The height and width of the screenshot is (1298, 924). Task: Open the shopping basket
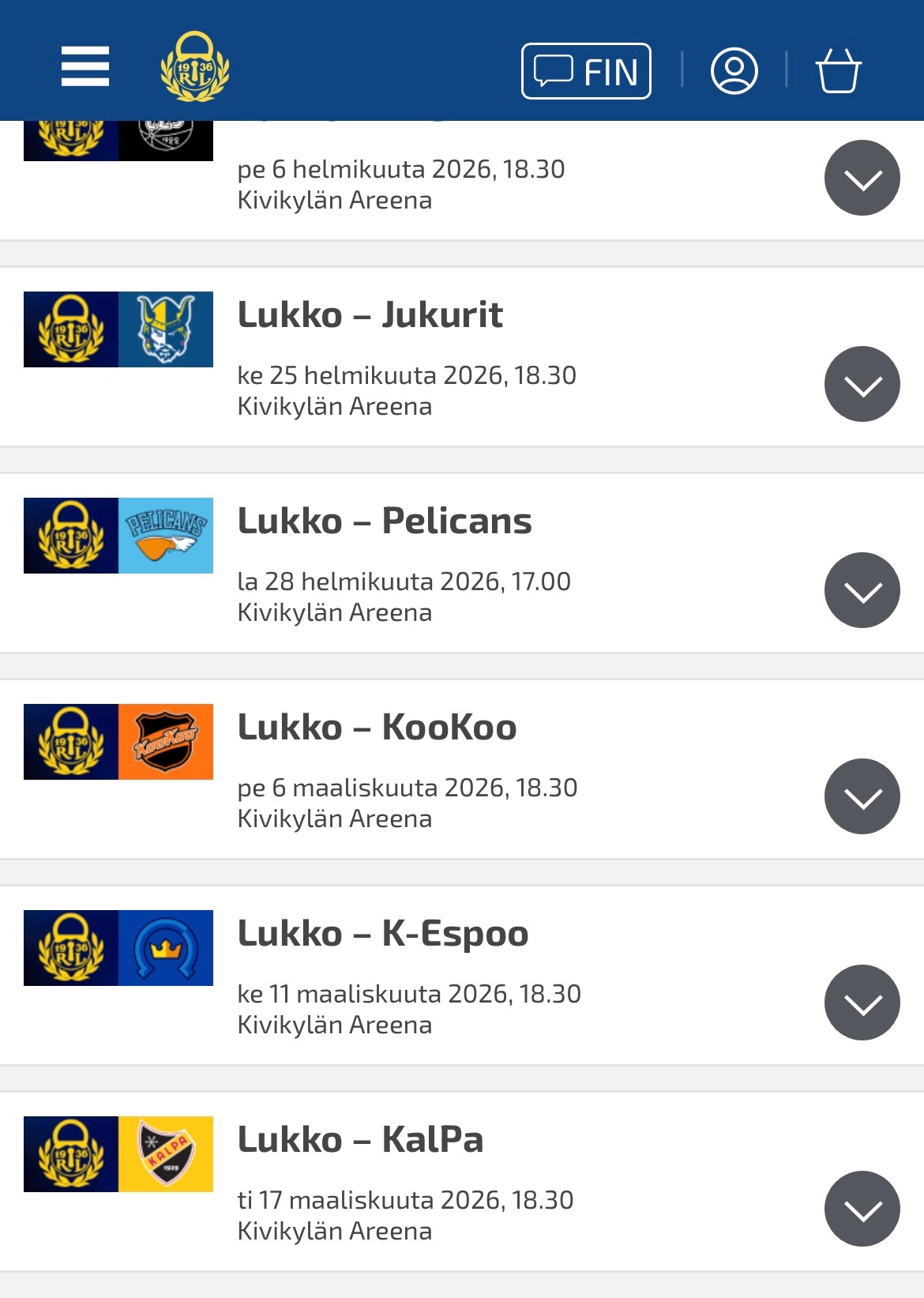(x=837, y=71)
